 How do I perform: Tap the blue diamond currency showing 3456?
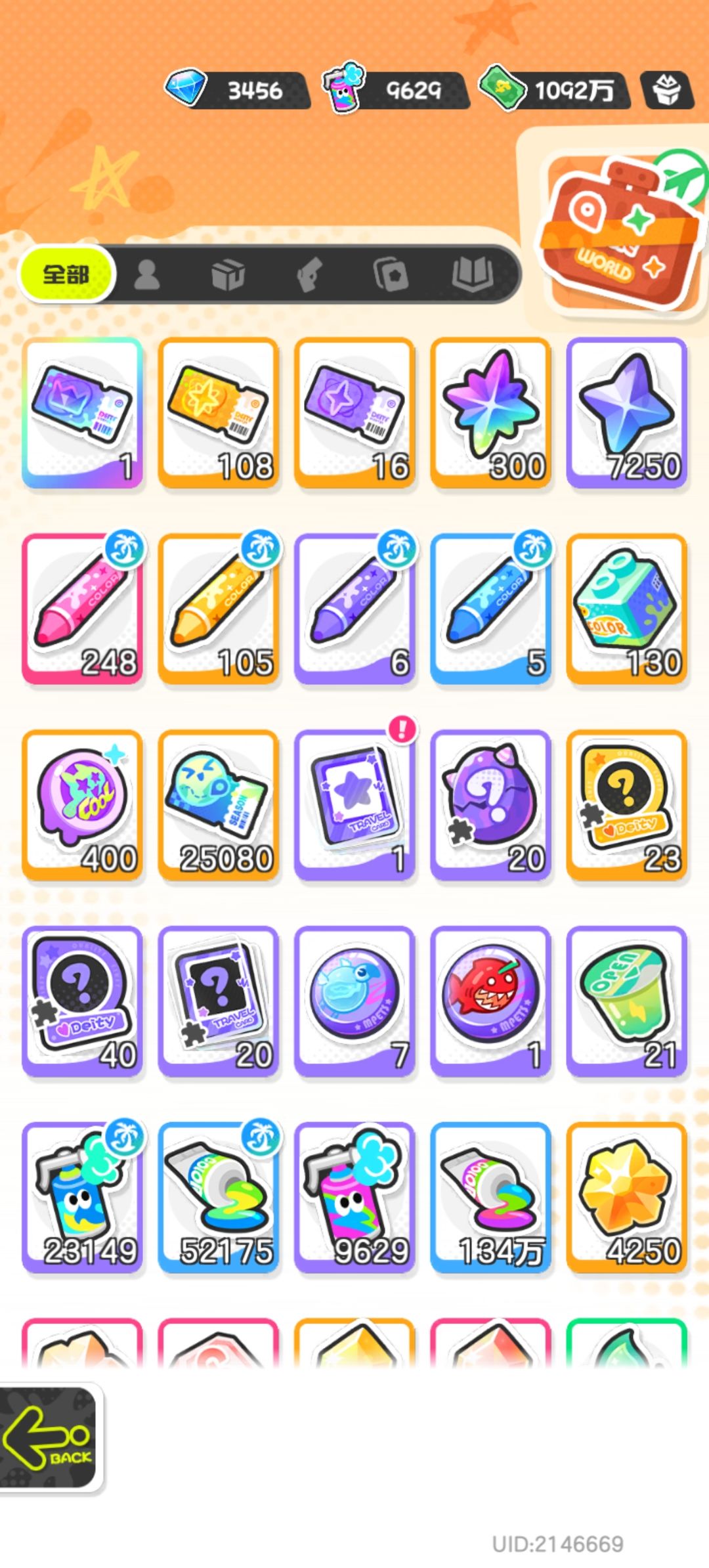[x=238, y=90]
